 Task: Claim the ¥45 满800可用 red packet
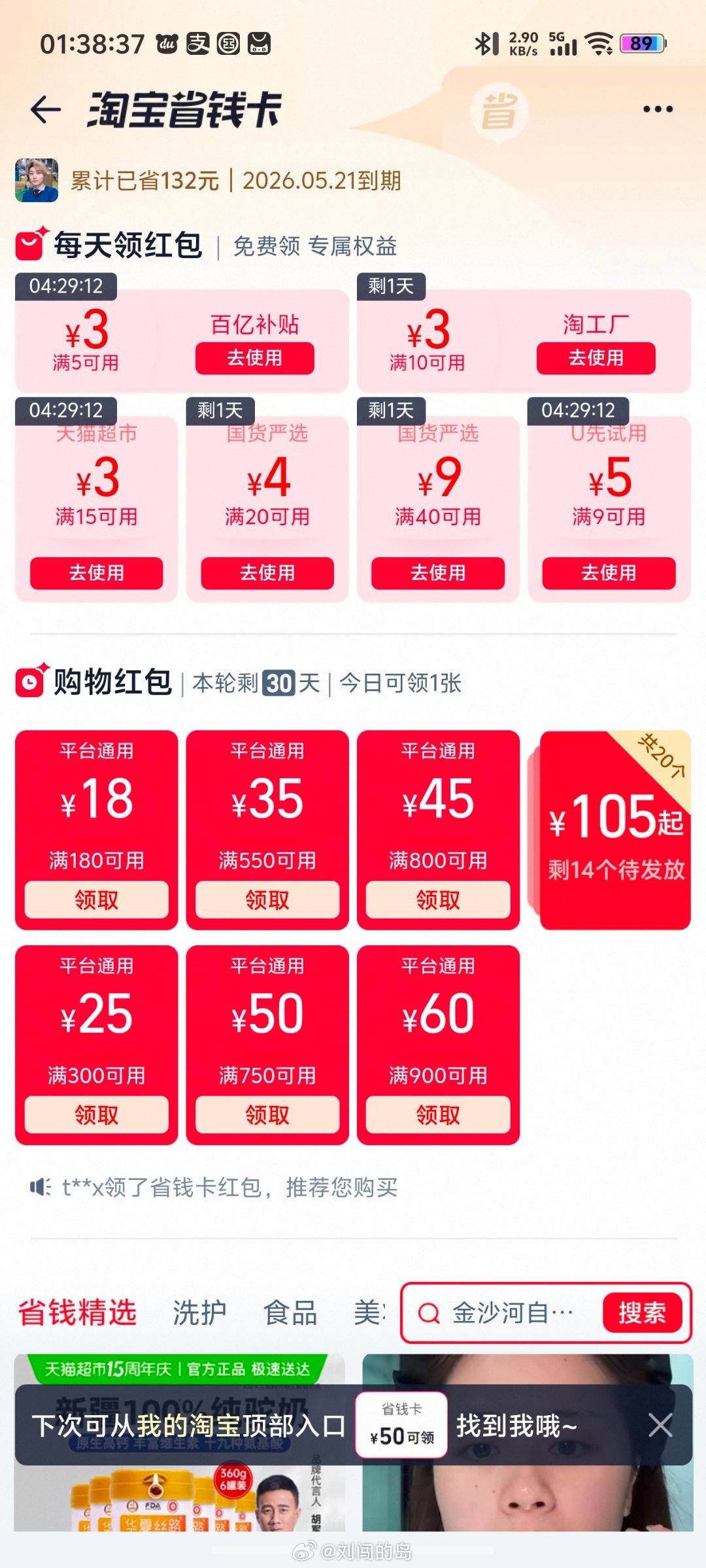point(438,900)
